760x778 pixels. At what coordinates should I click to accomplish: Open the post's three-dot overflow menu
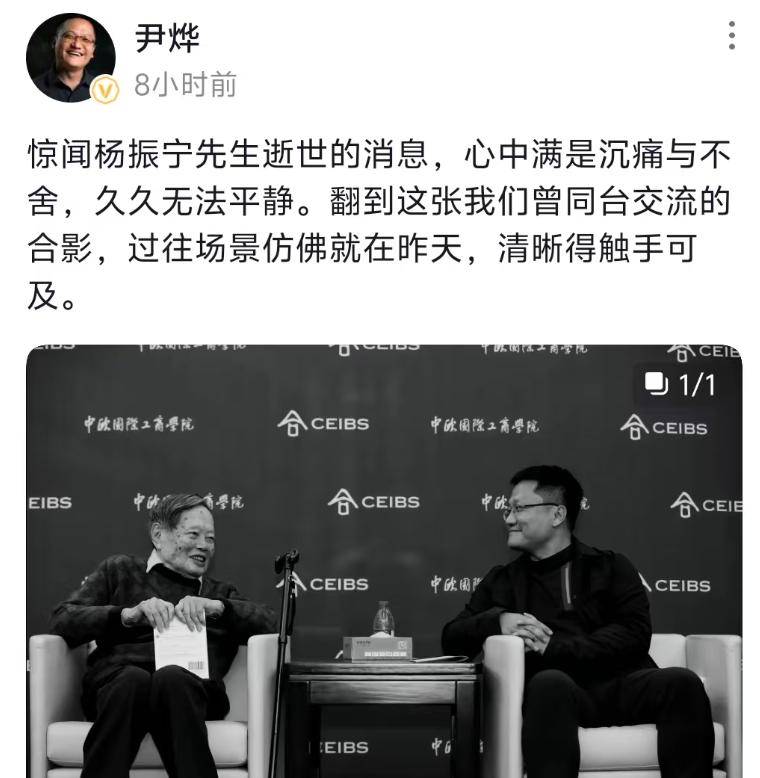point(732,35)
